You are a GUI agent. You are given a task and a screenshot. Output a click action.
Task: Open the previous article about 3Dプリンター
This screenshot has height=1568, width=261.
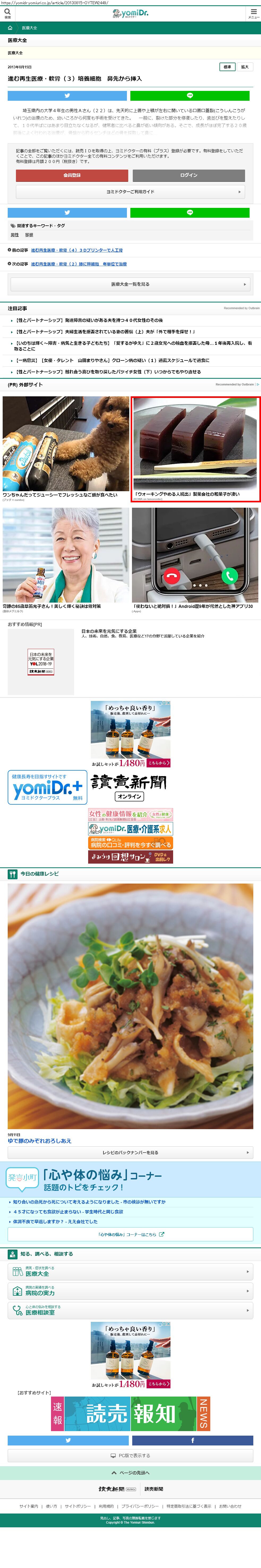click(77, 250)
